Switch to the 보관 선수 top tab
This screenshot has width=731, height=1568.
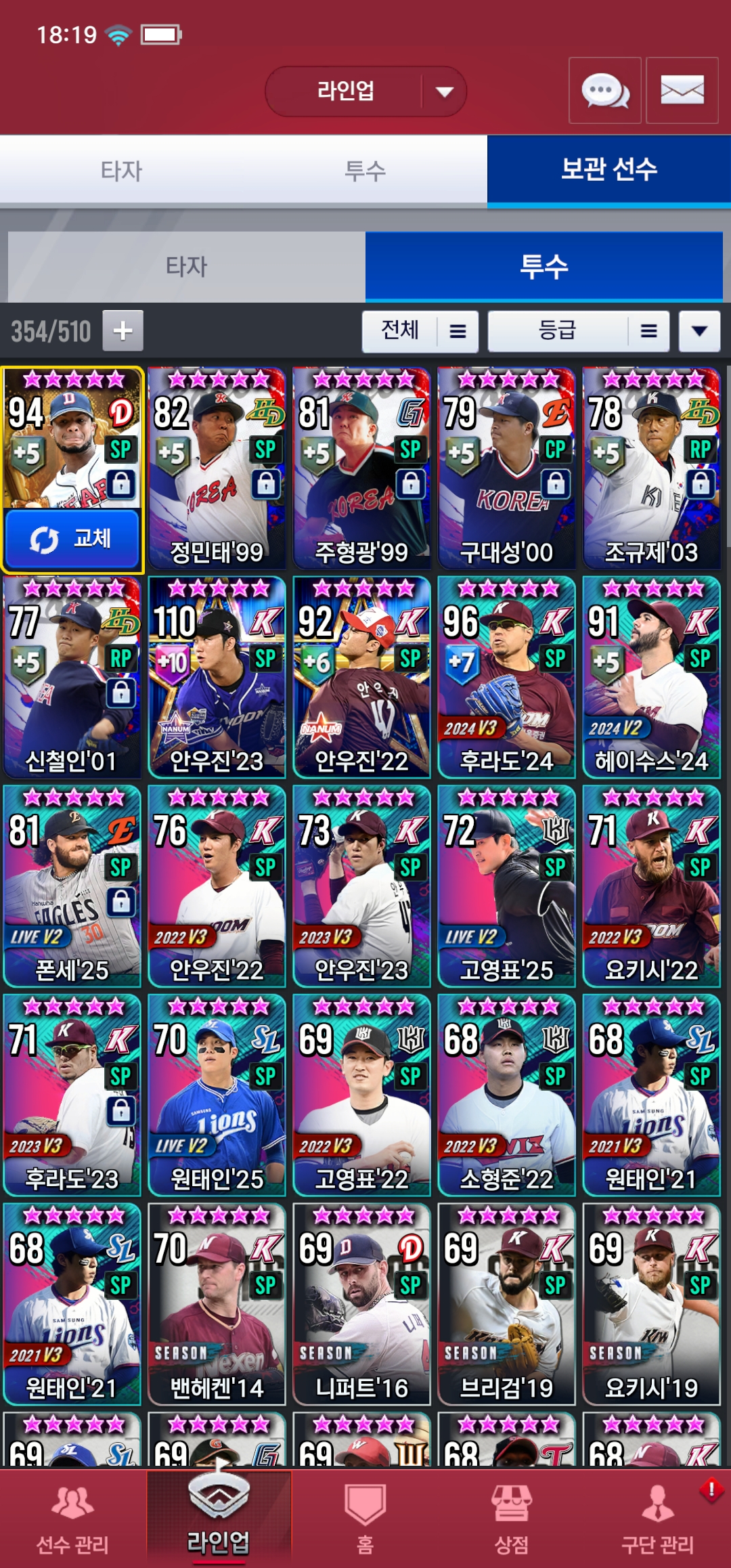(608, 170)
